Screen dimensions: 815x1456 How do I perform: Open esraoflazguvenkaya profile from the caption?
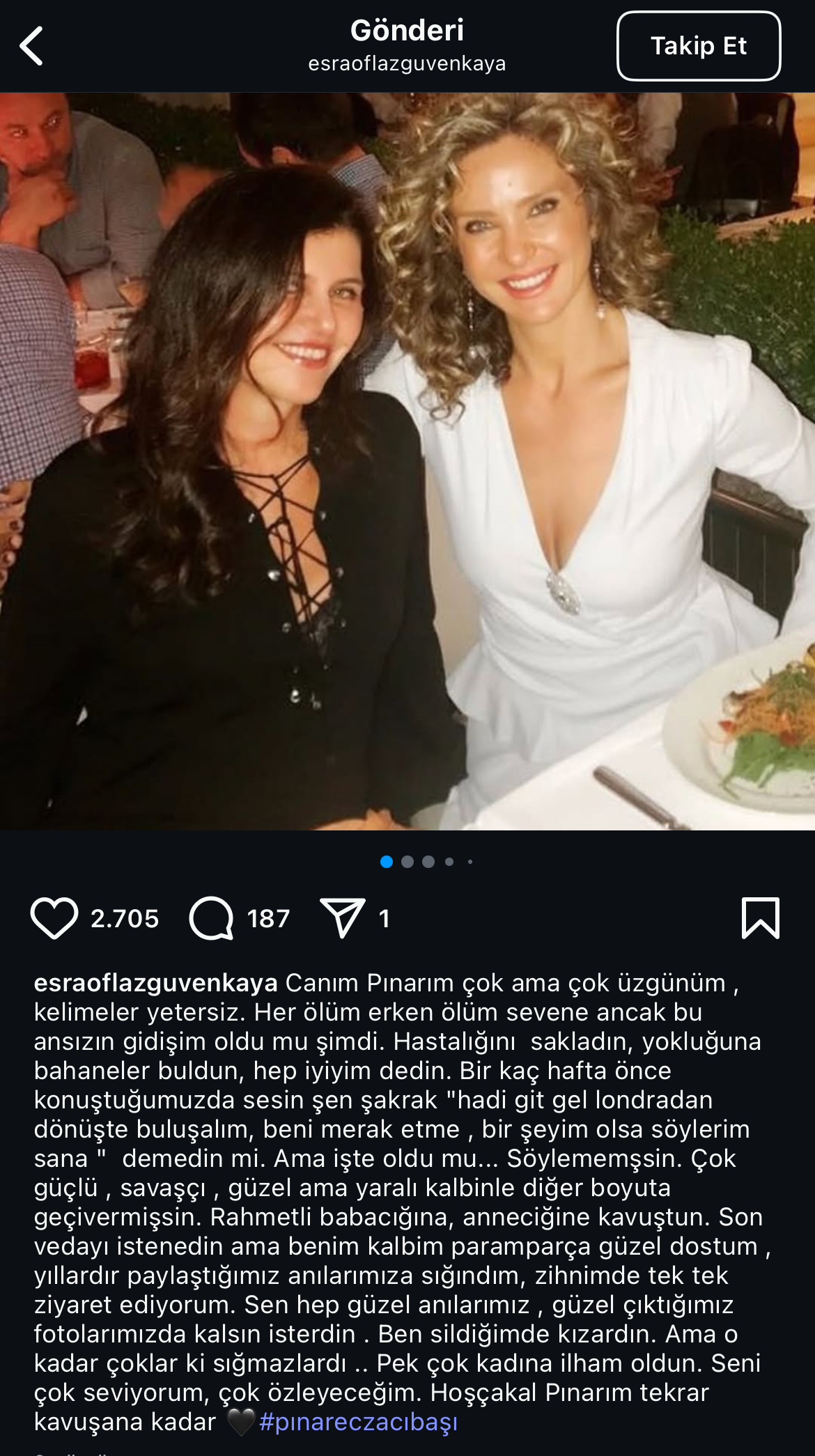(x=156, y=982)
